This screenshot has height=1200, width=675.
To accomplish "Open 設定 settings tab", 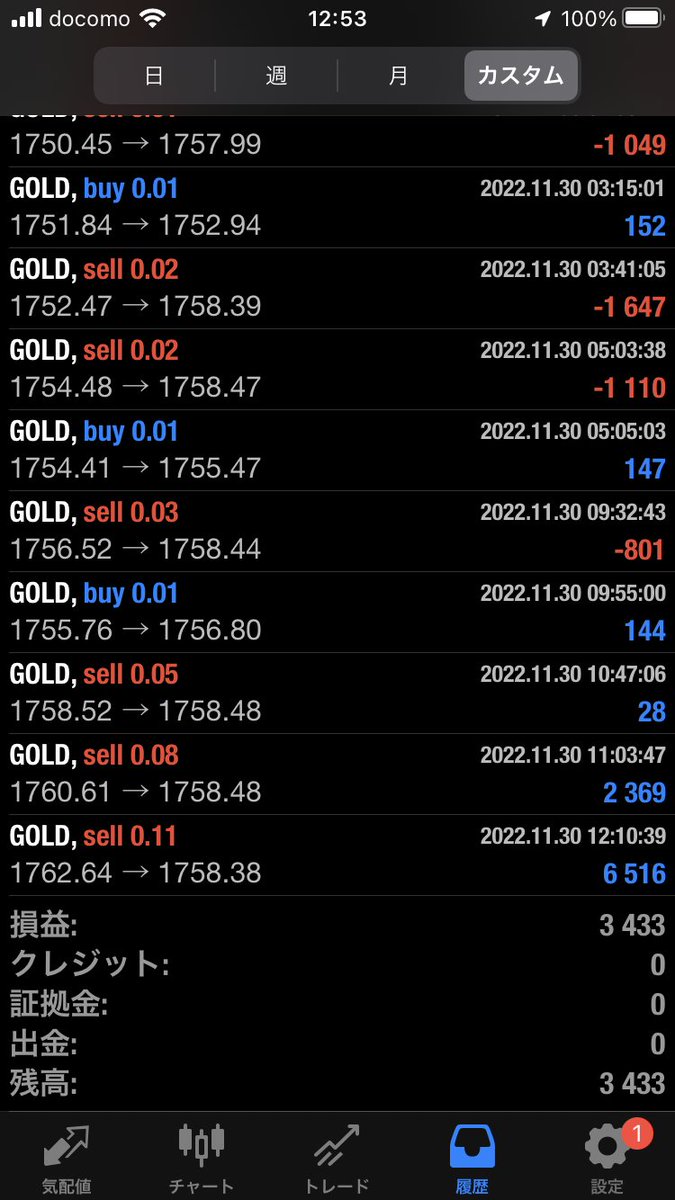I will coord(607,1158).
